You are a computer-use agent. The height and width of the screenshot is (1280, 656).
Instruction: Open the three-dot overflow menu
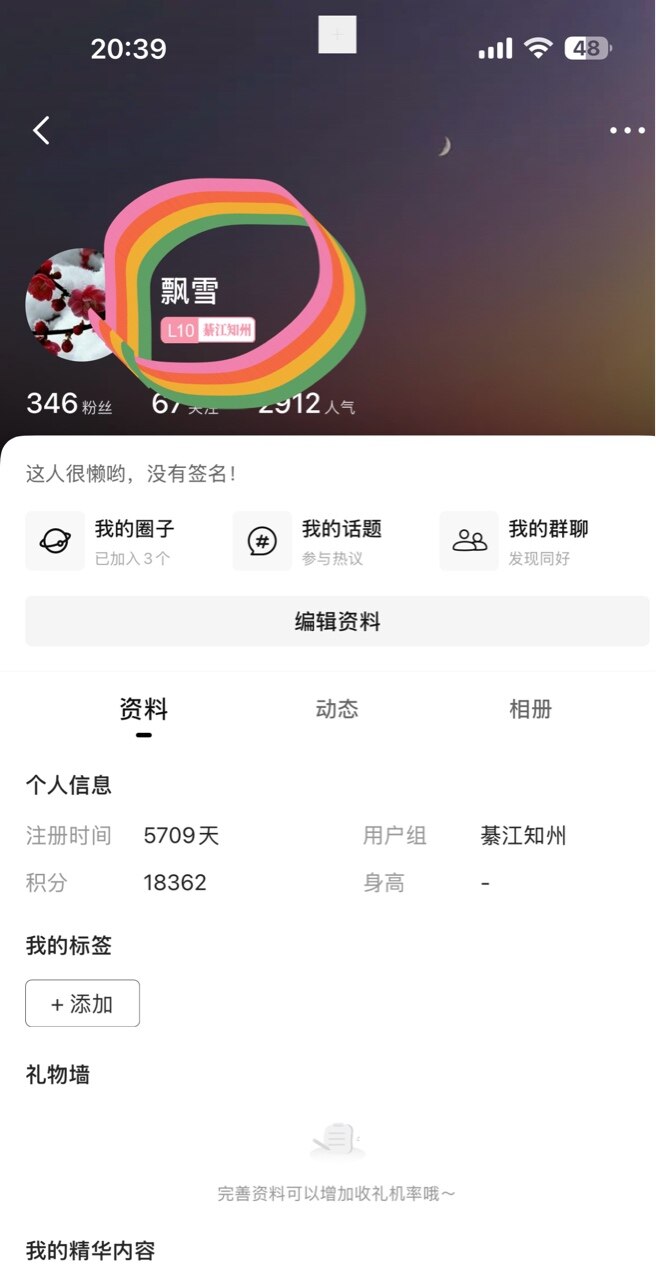click(x=627, y=130)
